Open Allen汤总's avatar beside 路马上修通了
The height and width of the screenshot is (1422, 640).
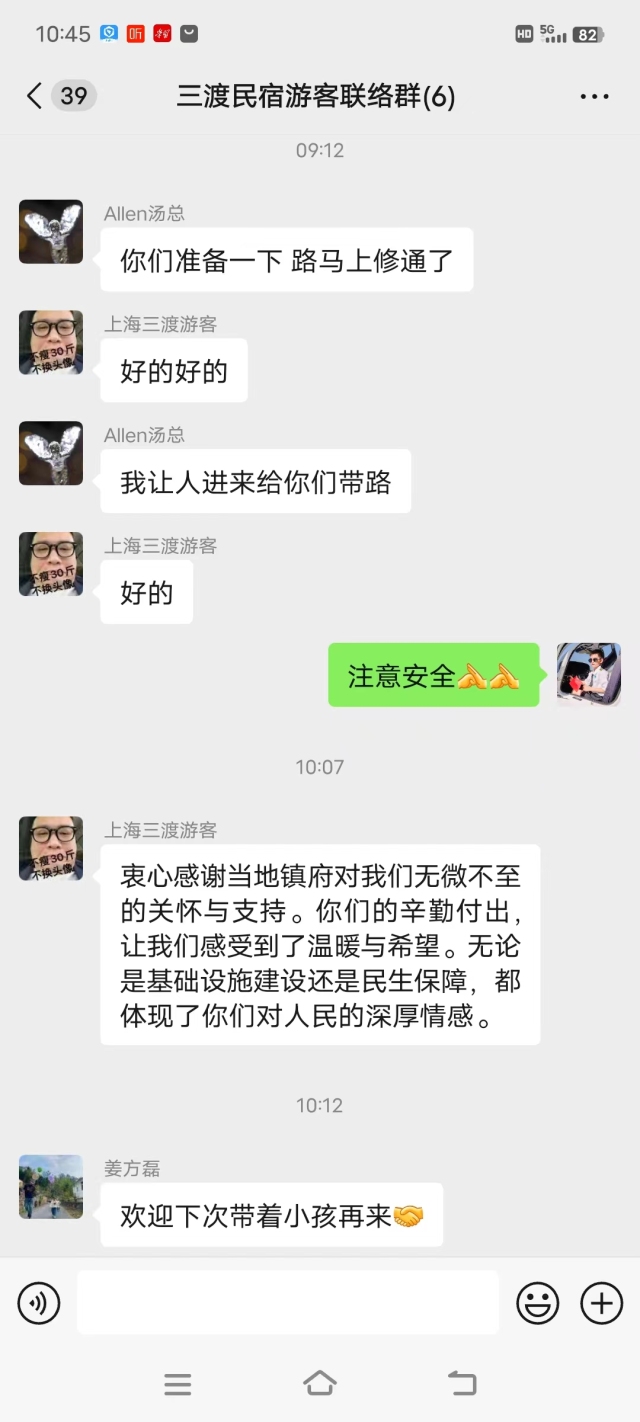click(x=51, y=232)
